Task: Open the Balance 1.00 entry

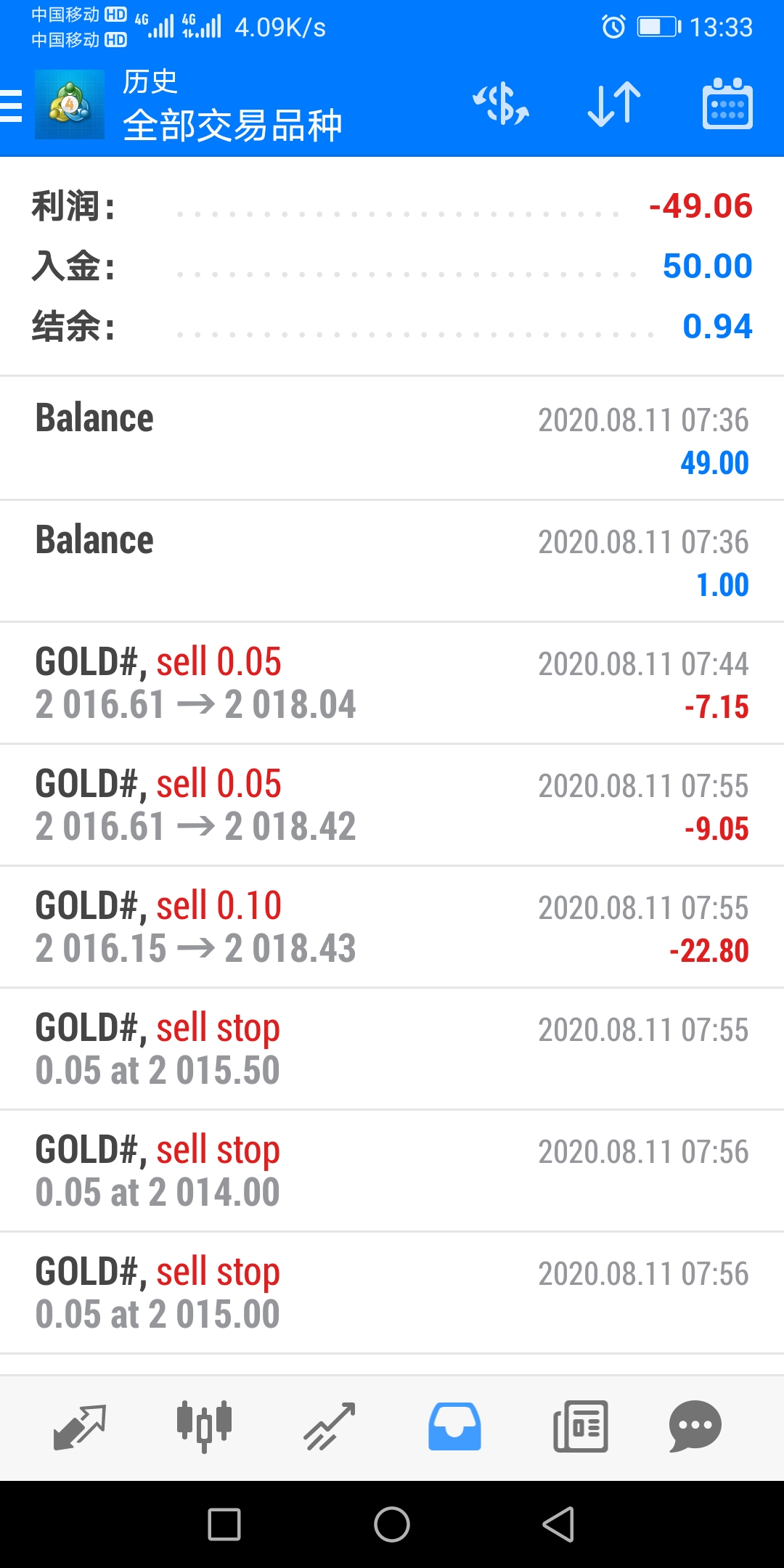Action: 392,560
